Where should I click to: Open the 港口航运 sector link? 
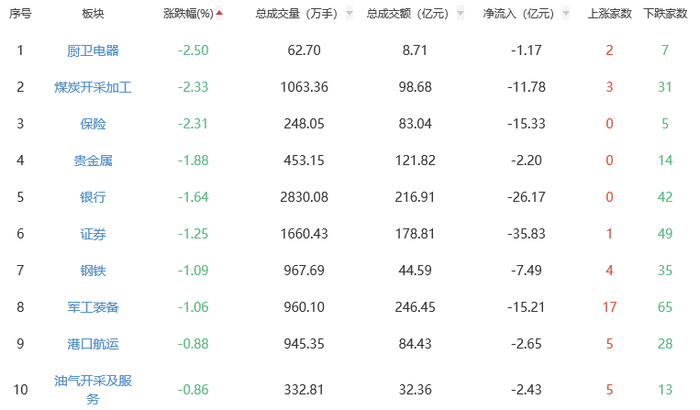93,343
